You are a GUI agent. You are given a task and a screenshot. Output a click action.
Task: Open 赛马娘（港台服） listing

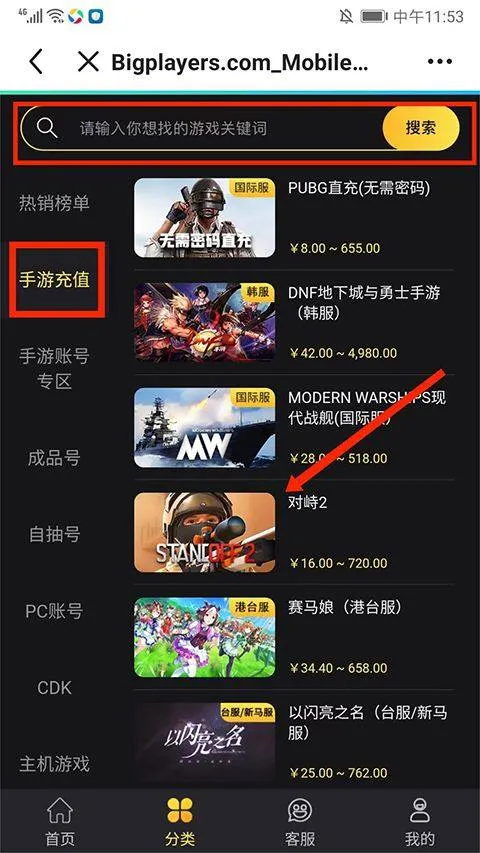coord(293,638)
